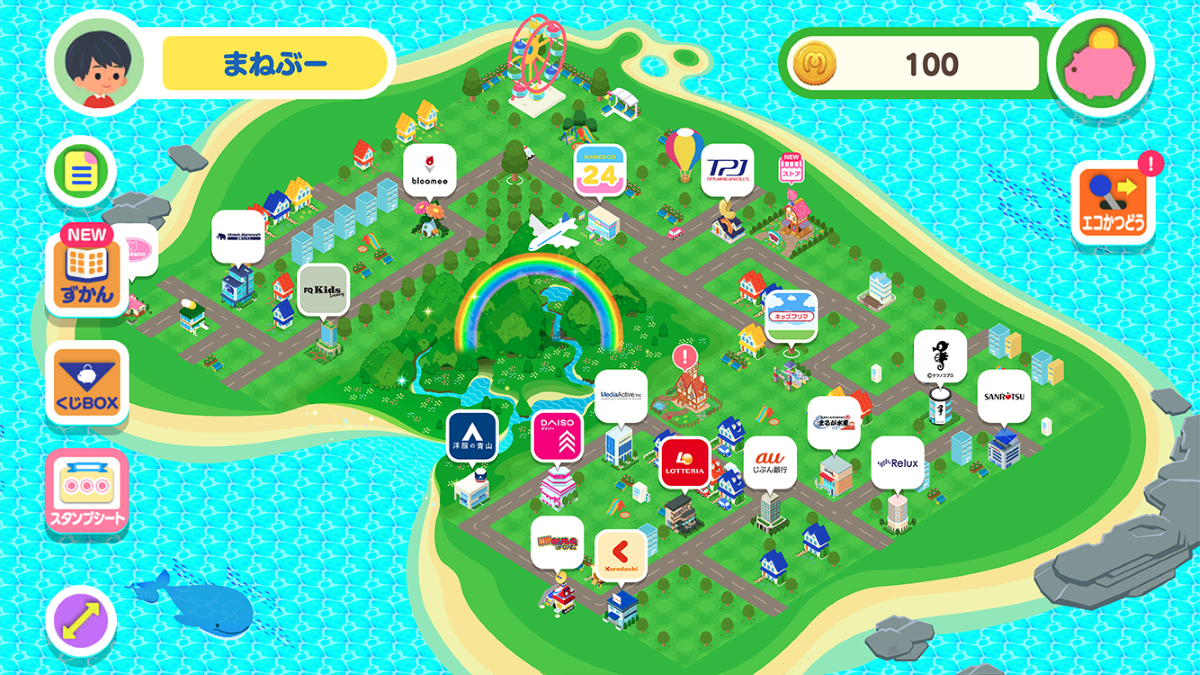Select the bloomee shop bubble
Viewport: 1200px width, 675px height.
pyautogui.click(x=430, y=171)
